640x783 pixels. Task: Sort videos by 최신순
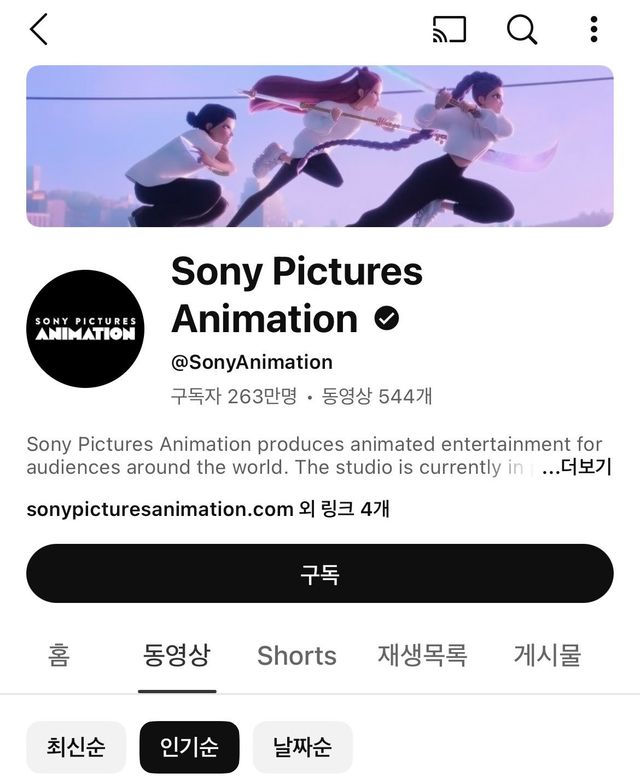(x=76, y=747)
